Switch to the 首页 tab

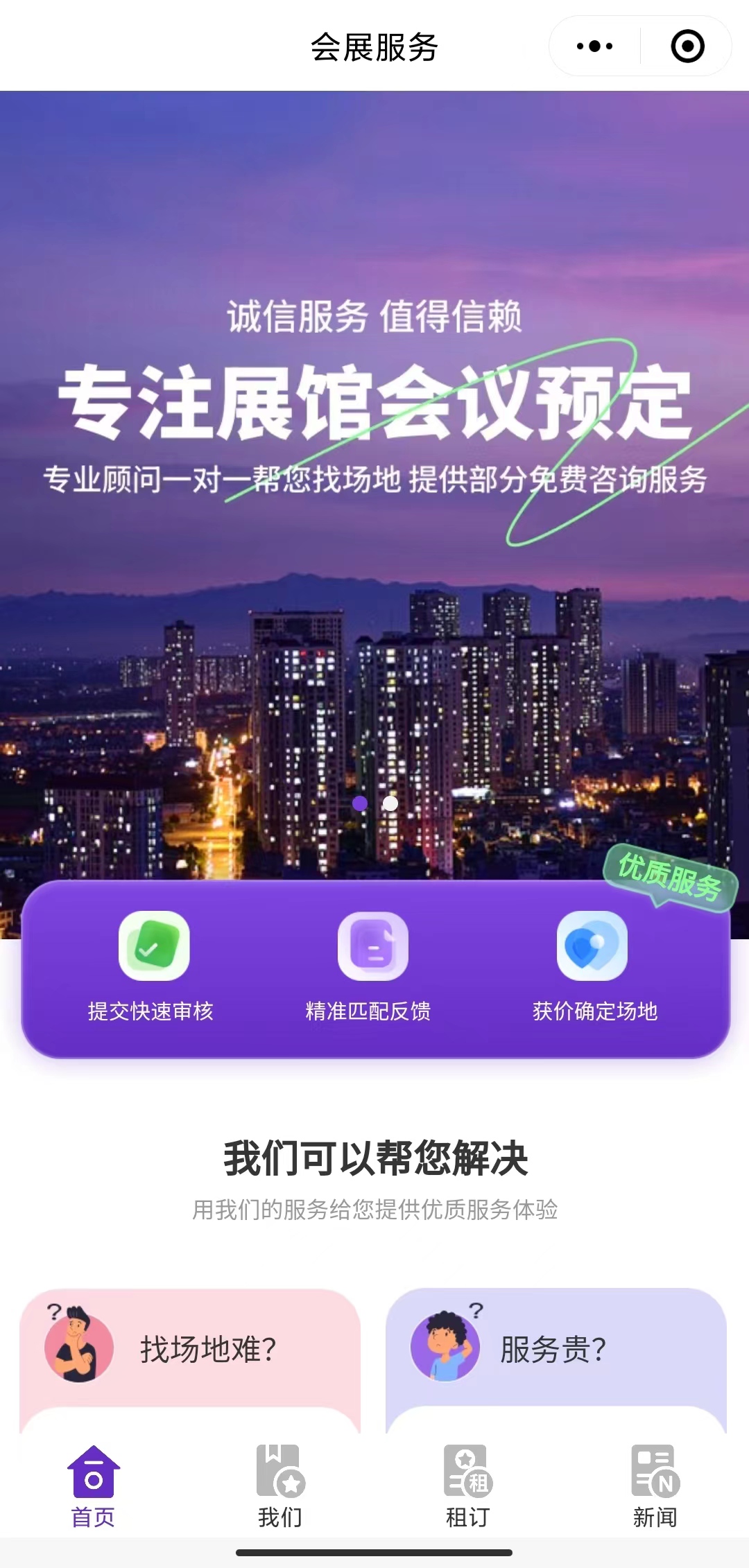[94, 1486]
